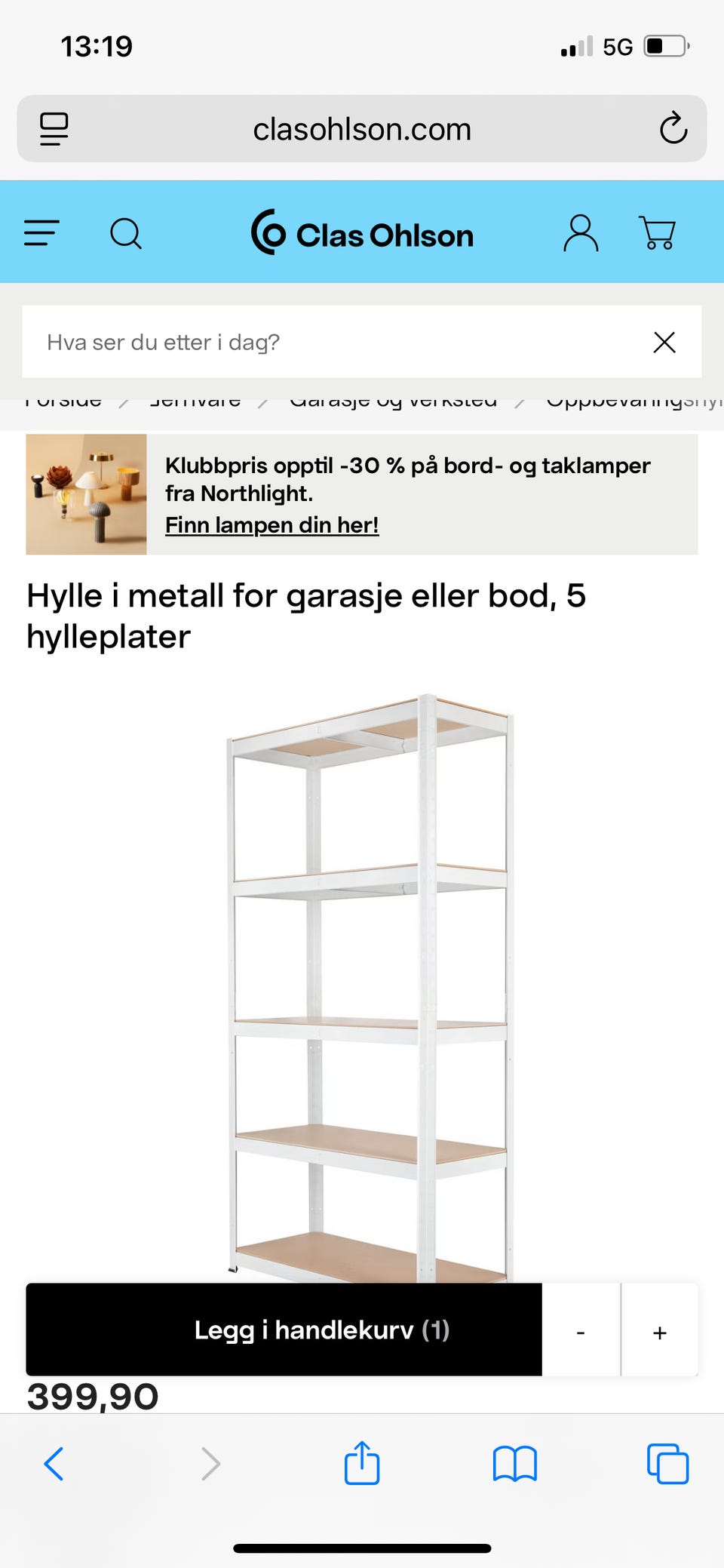
Task: Clear the search field with the X
Action: click(664, 343)
